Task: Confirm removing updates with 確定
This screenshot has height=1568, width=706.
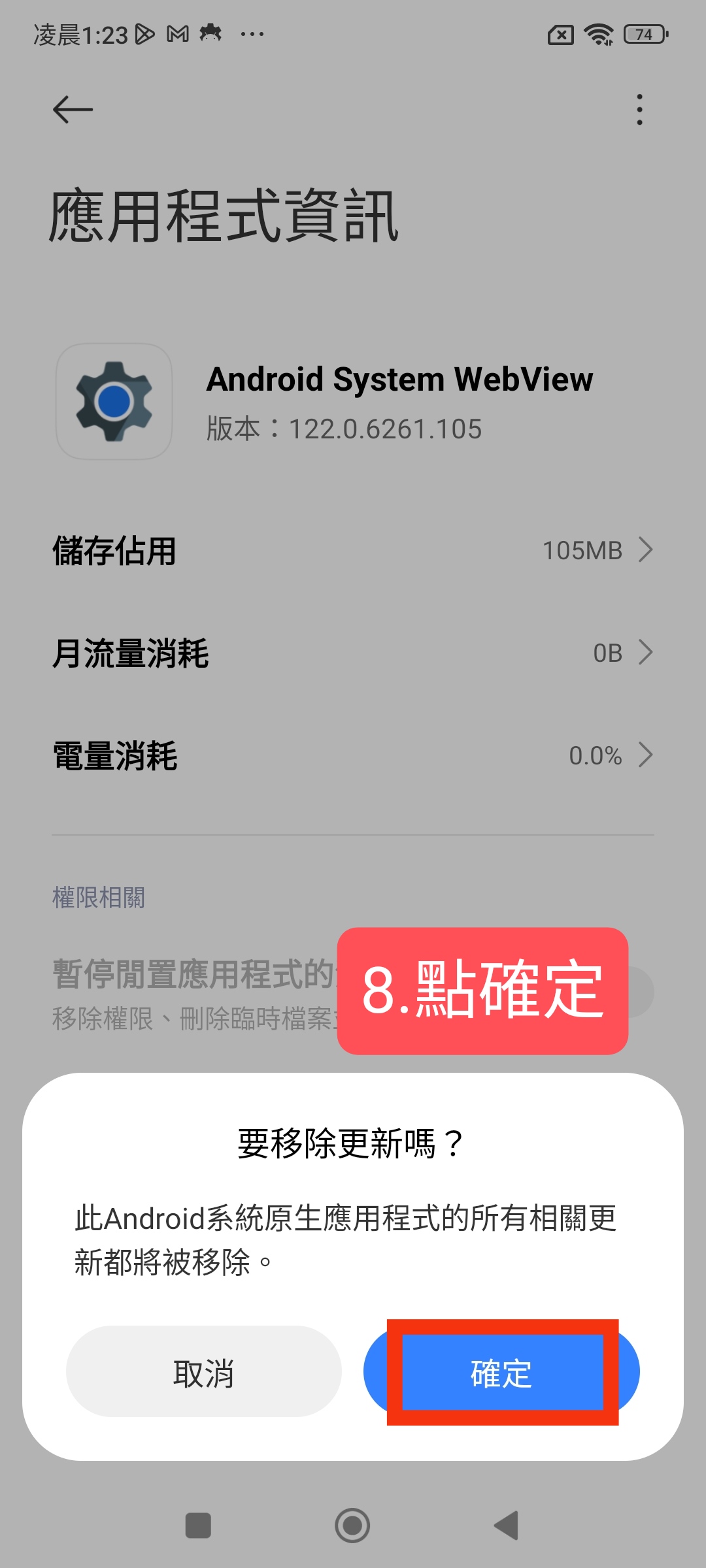Action: [x=501, y=1372]
